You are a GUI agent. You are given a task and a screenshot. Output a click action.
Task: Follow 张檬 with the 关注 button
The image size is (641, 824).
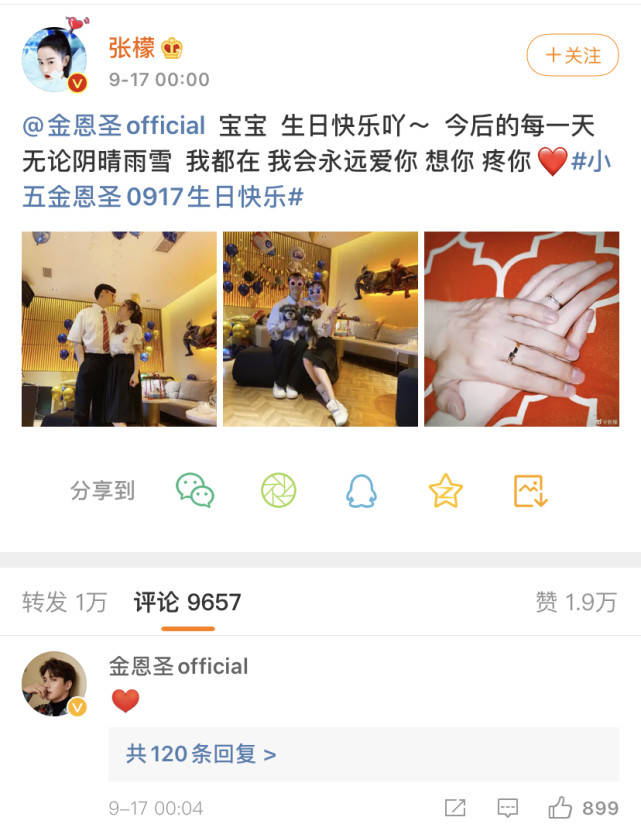[x=572, y=56]
